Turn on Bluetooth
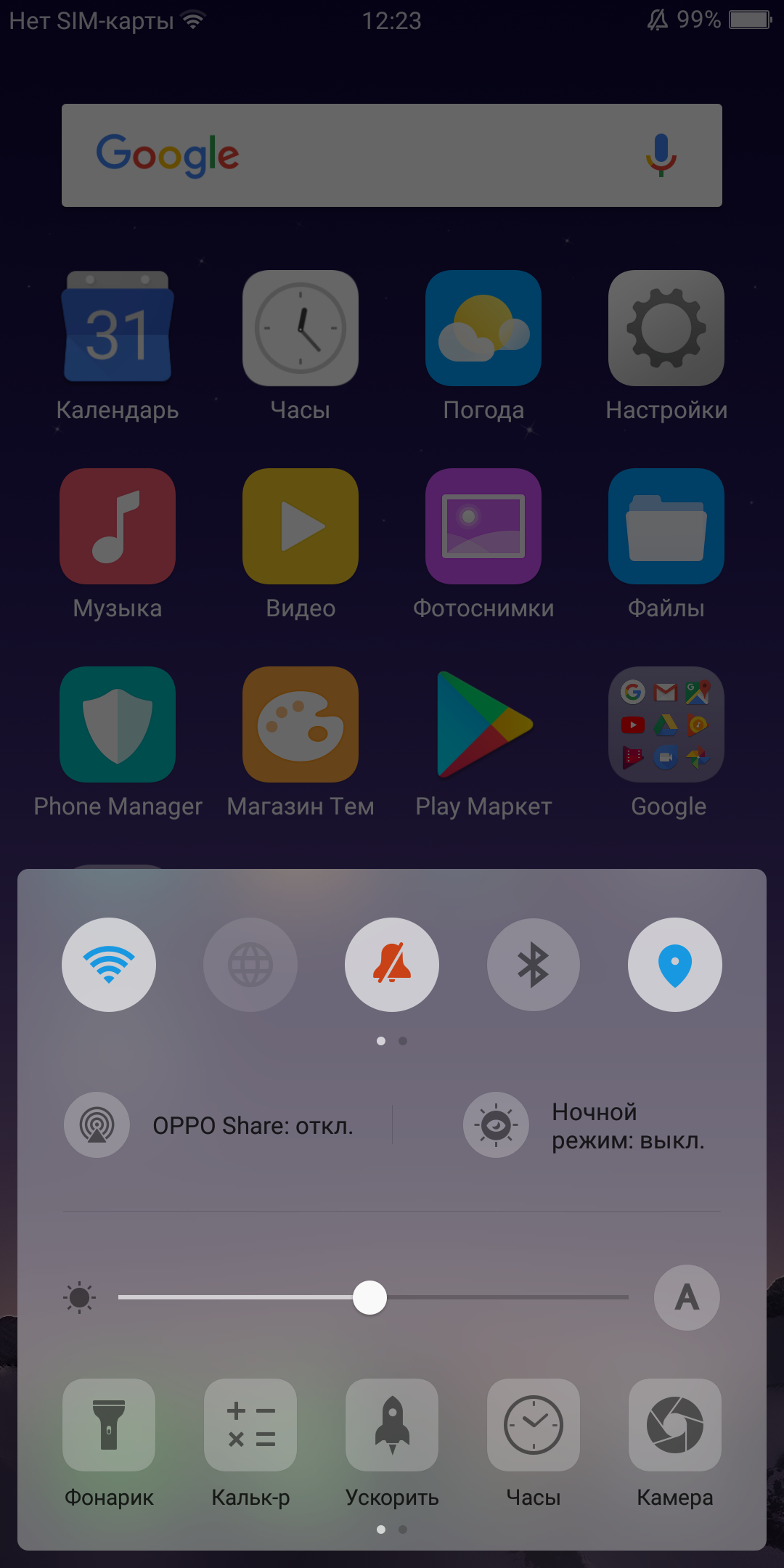The width and height of the screenshot is (784, 1568). (534, 965)
